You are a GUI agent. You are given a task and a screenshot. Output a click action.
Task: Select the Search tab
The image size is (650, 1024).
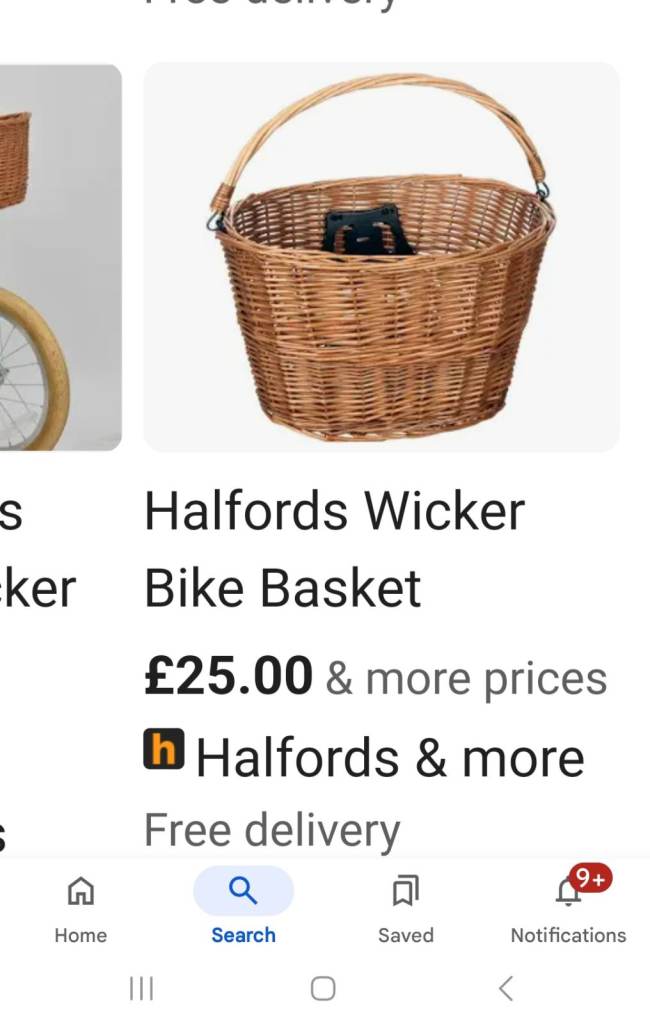(x=243, y=908)
